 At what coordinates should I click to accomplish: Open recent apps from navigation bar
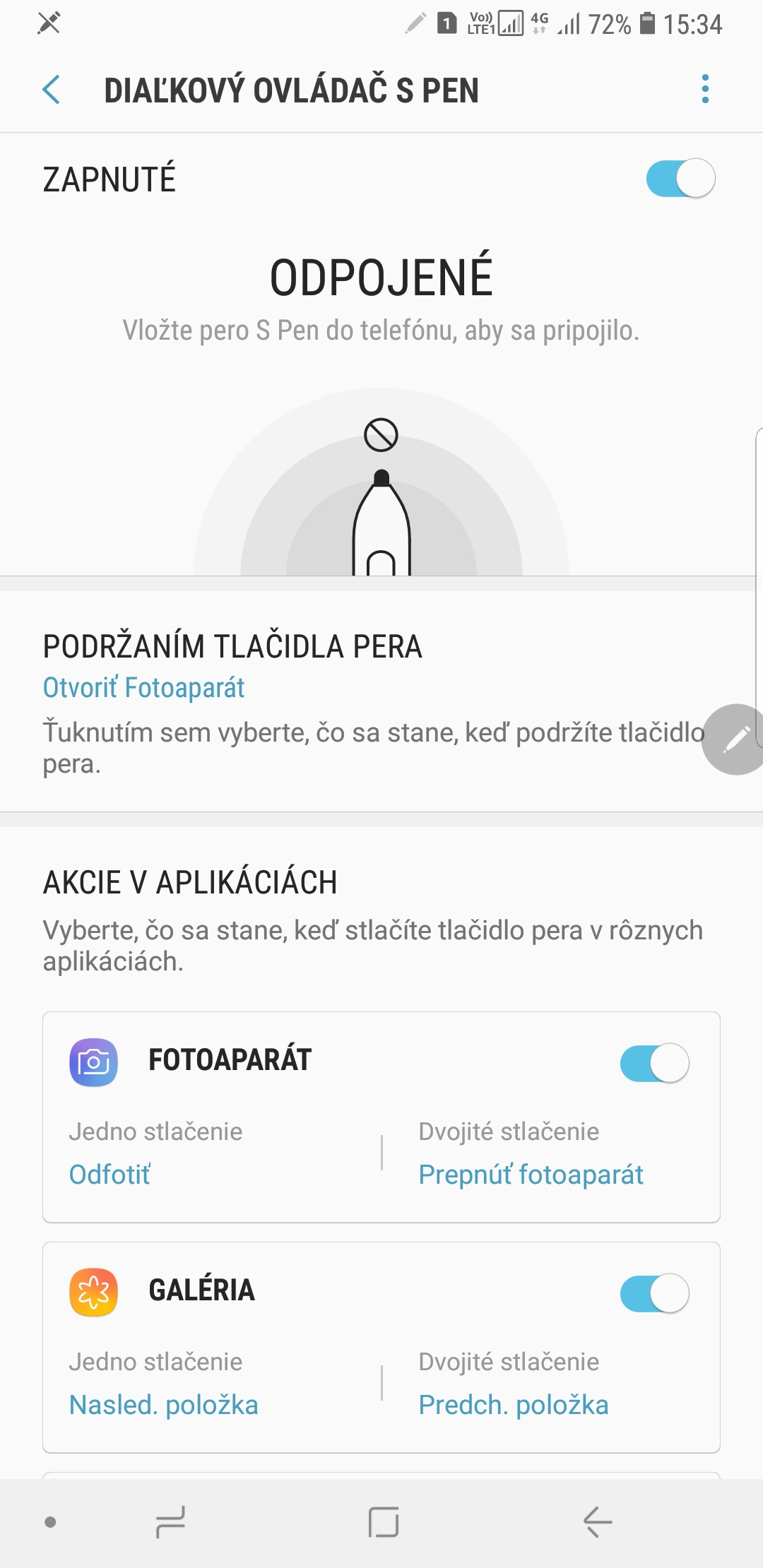pos(170,1521)
